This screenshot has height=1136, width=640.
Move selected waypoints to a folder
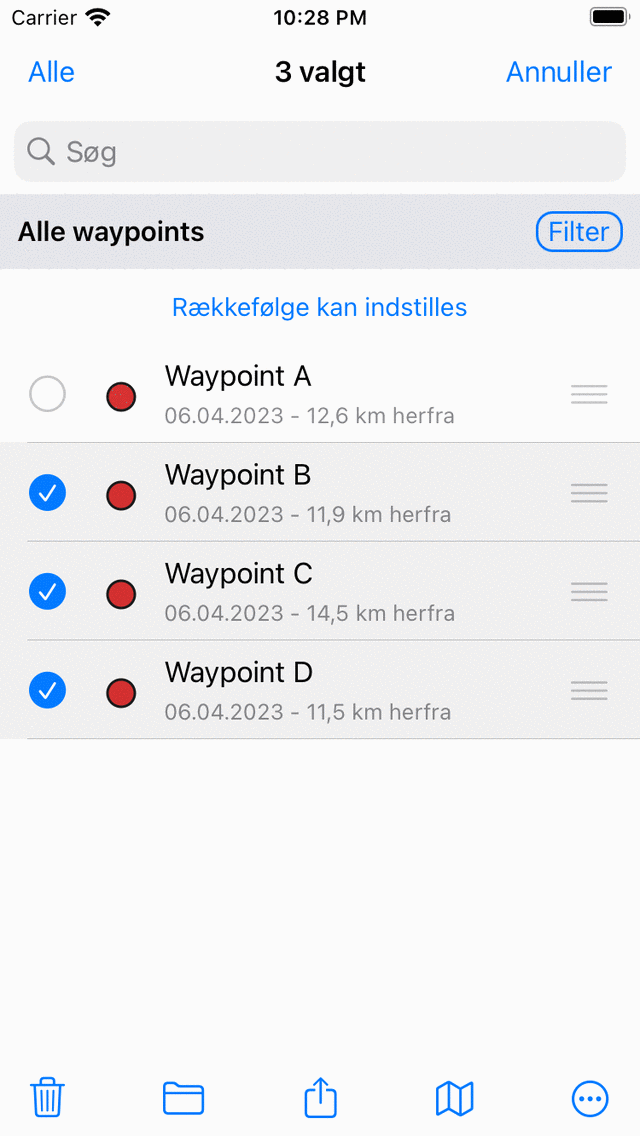183,1098
